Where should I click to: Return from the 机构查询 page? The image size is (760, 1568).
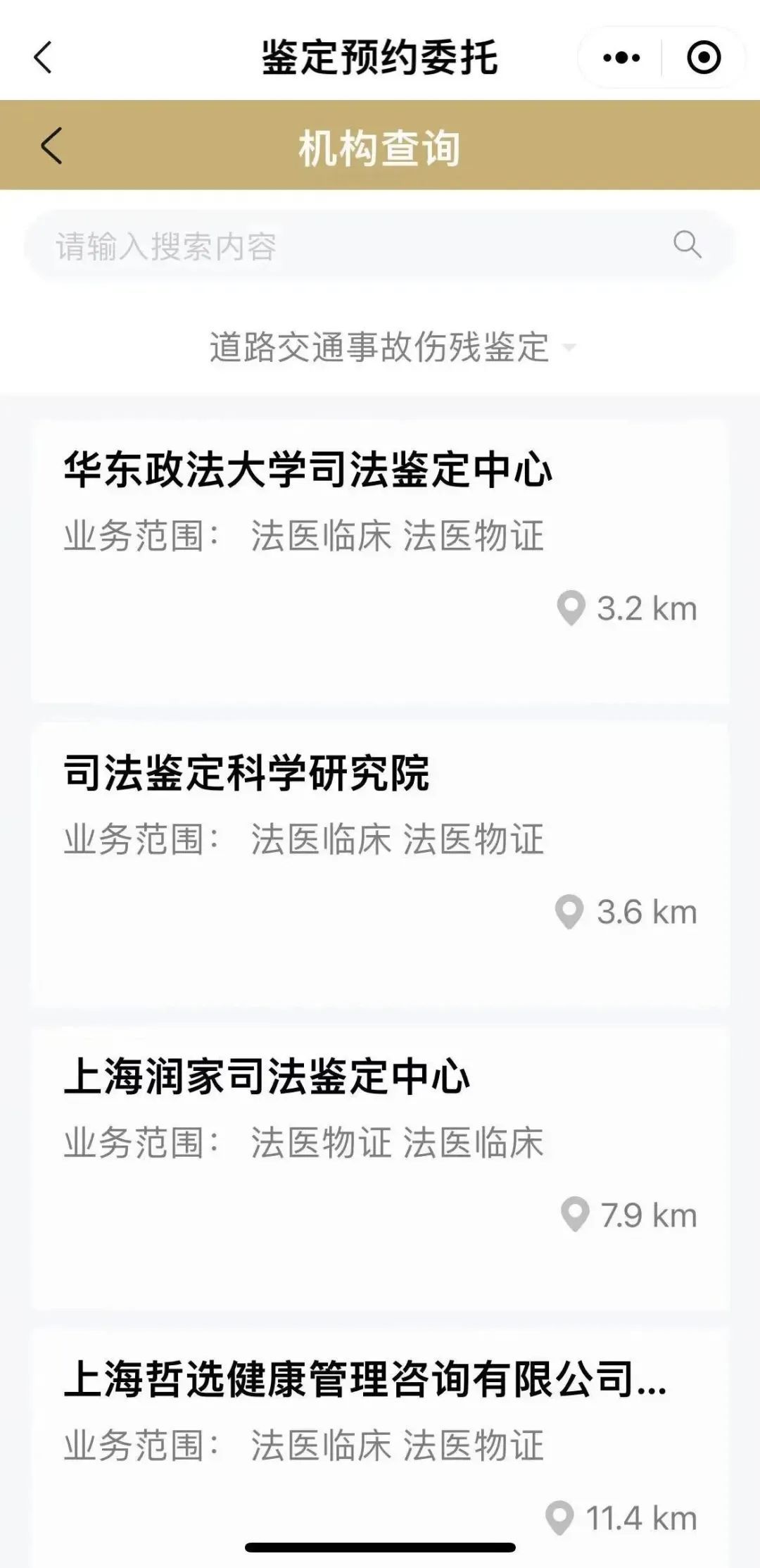[52, 146]
